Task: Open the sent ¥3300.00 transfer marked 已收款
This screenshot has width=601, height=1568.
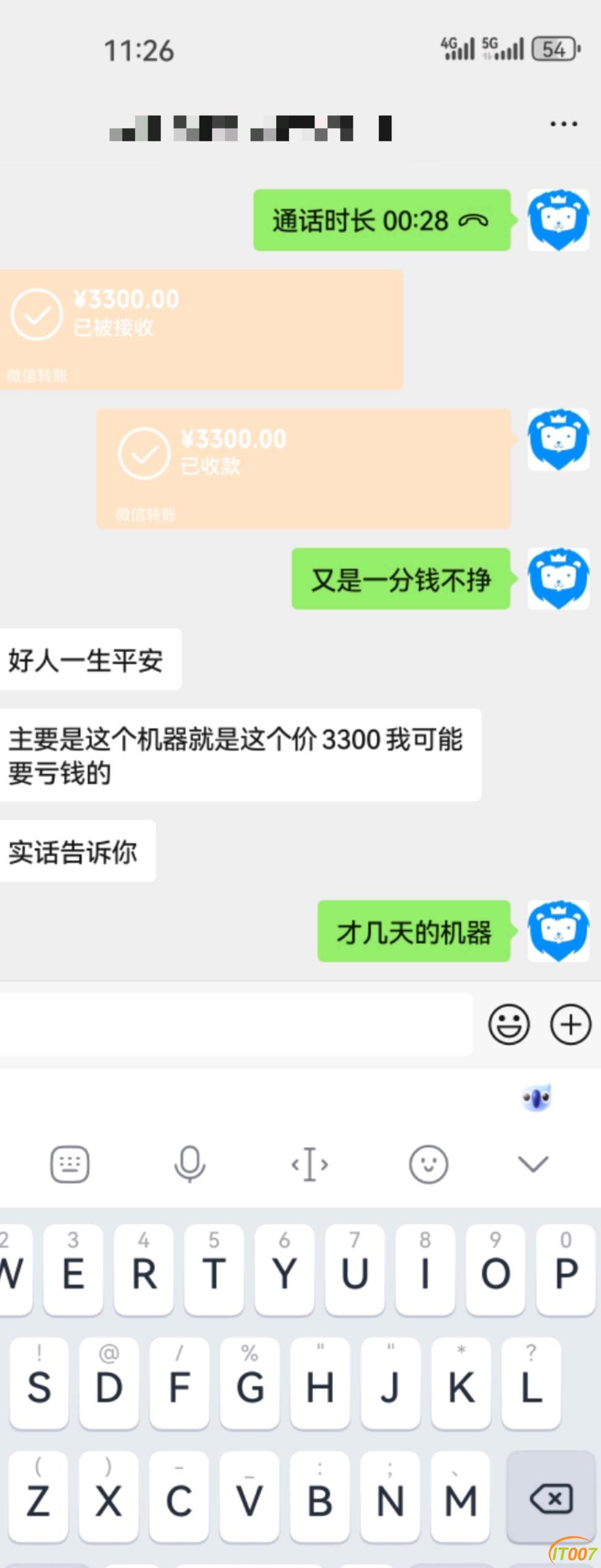Action: (303, 468)
